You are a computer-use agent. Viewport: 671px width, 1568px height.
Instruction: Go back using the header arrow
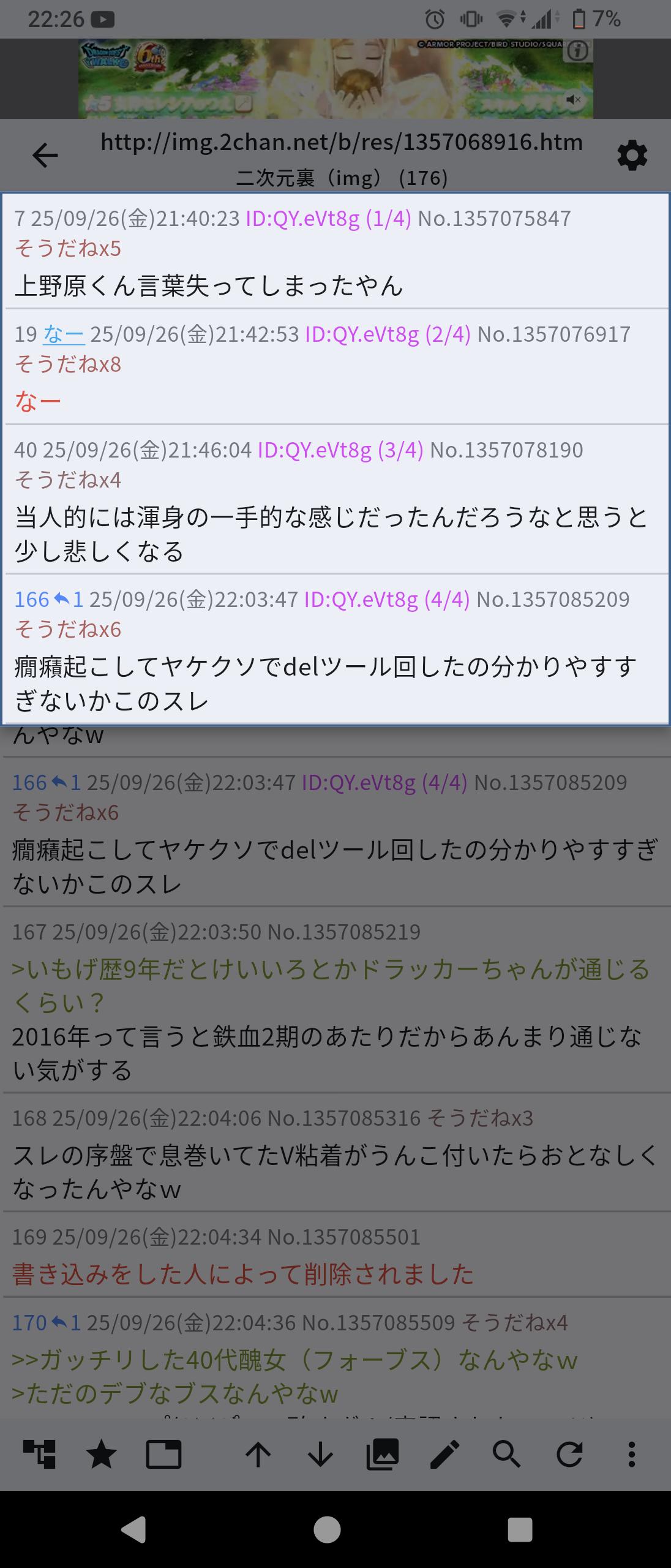click(45, 155)
